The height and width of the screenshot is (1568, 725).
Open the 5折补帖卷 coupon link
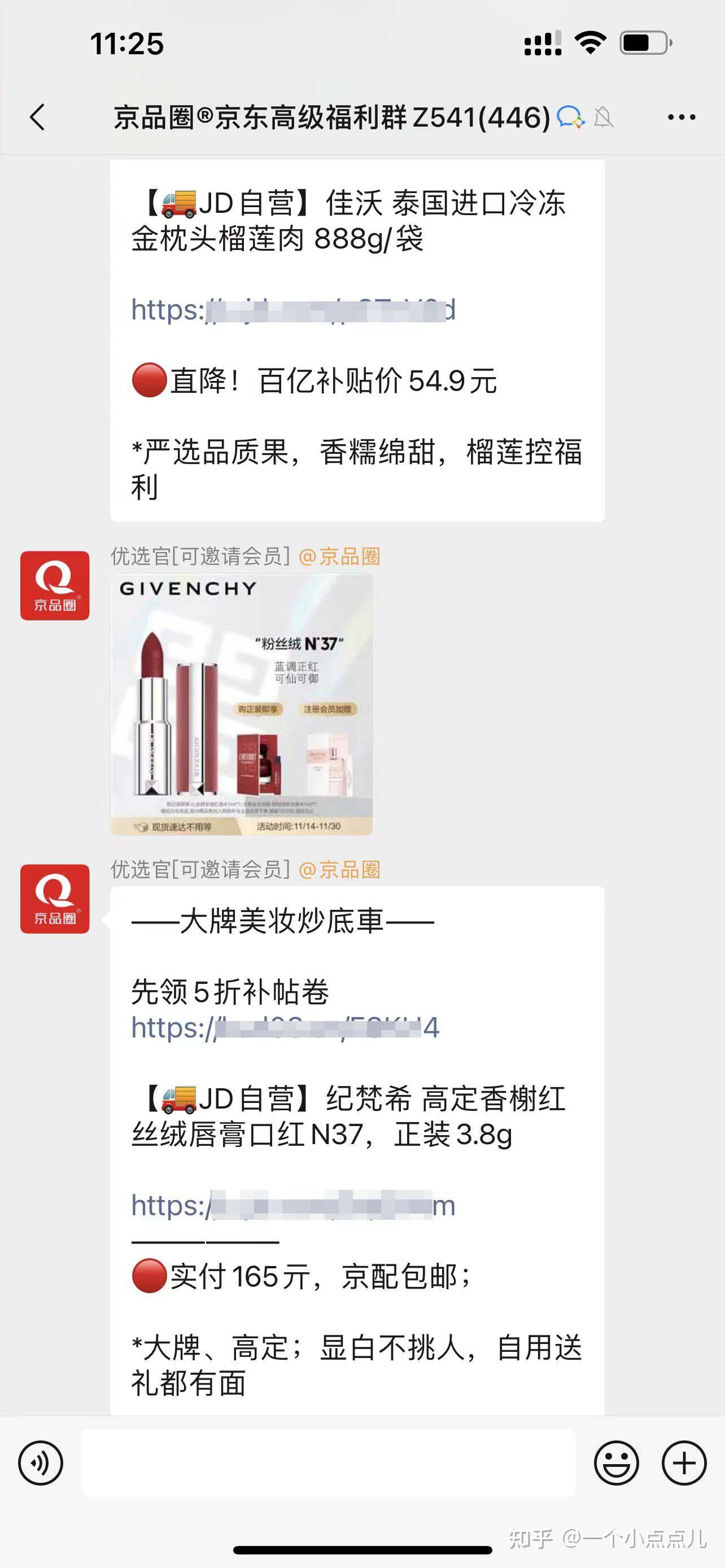285,1028
